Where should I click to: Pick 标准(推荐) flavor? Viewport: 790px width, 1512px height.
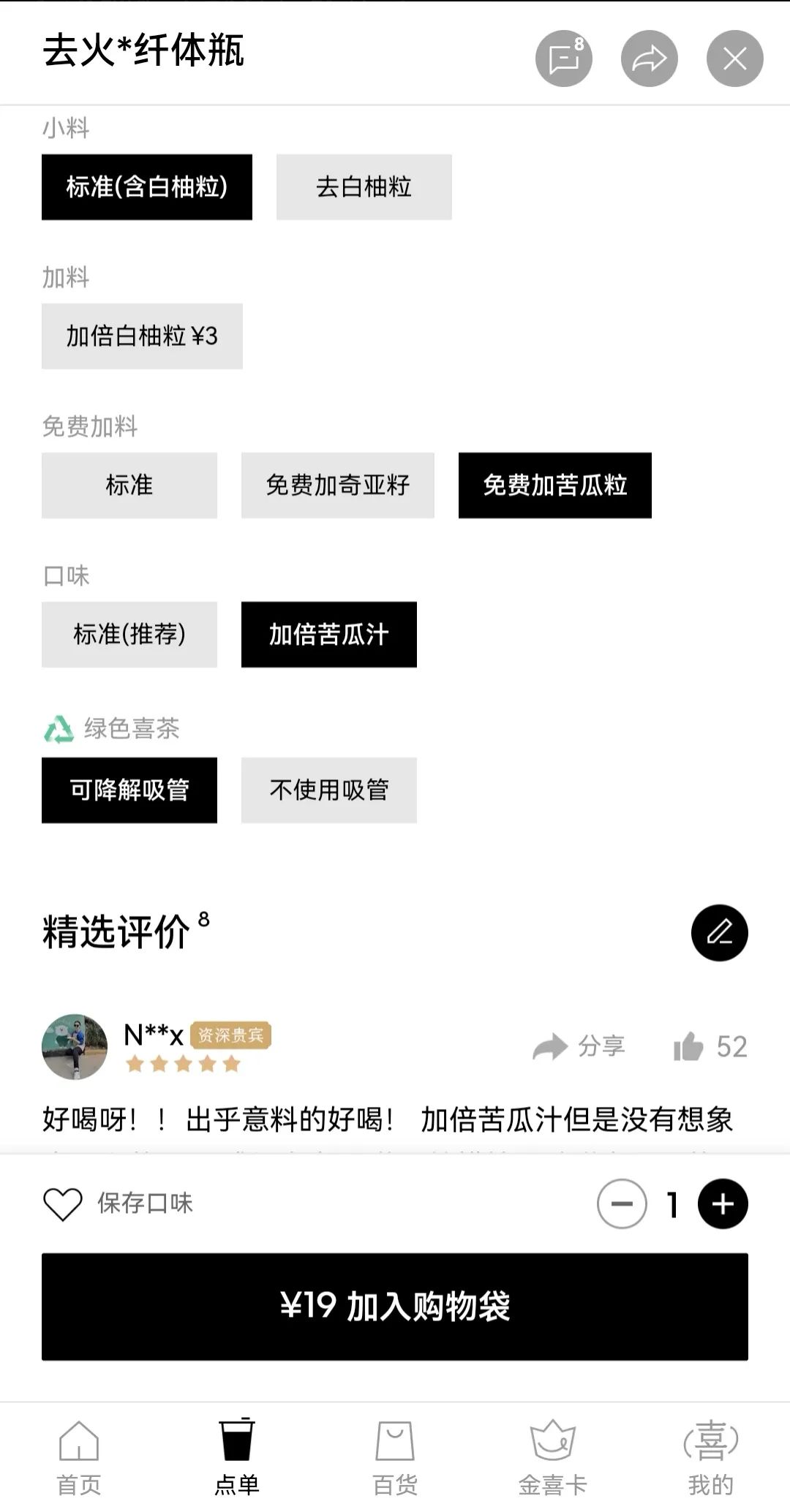(x=129, y=635)
